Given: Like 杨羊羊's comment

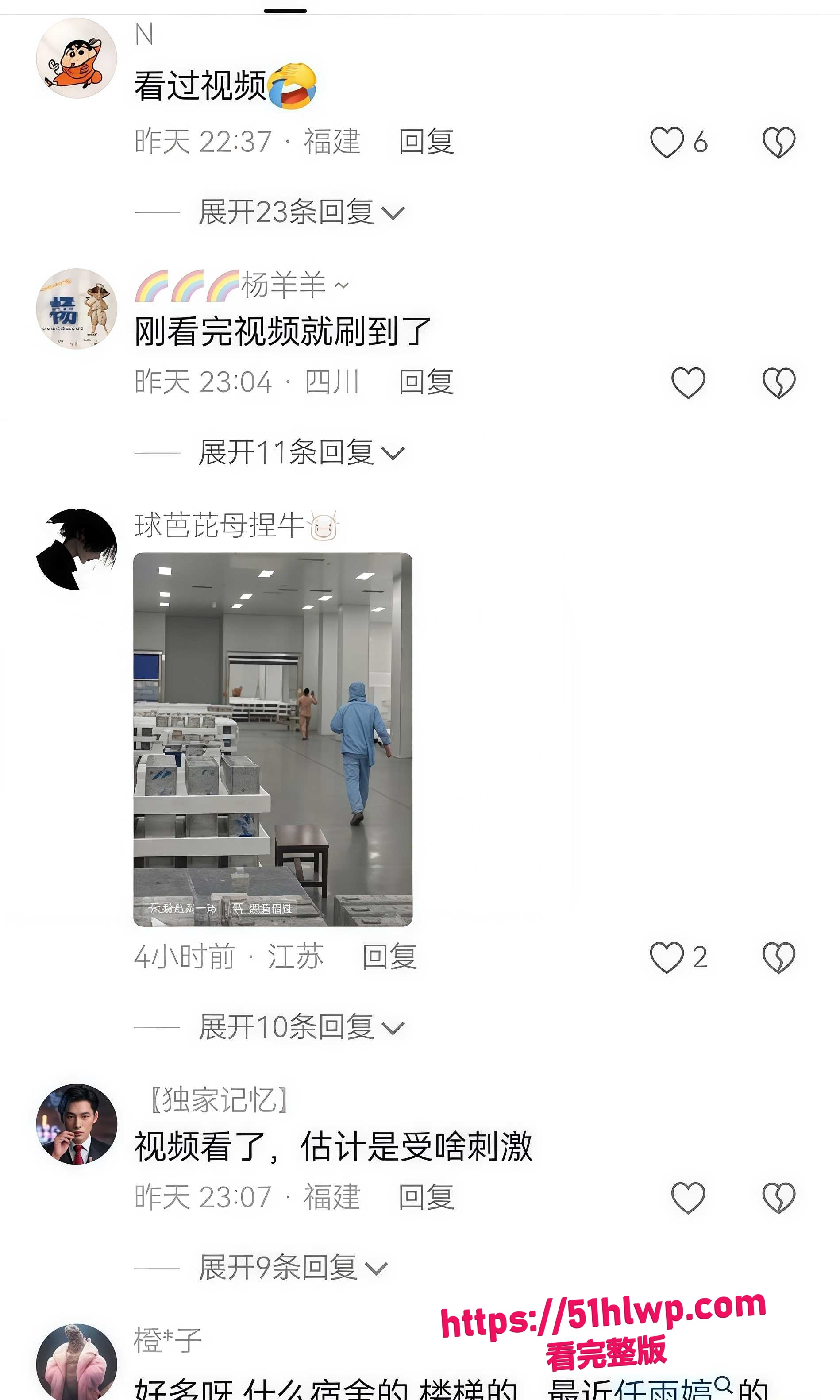Looking at the screenshot, I should (x=688, y=382).
